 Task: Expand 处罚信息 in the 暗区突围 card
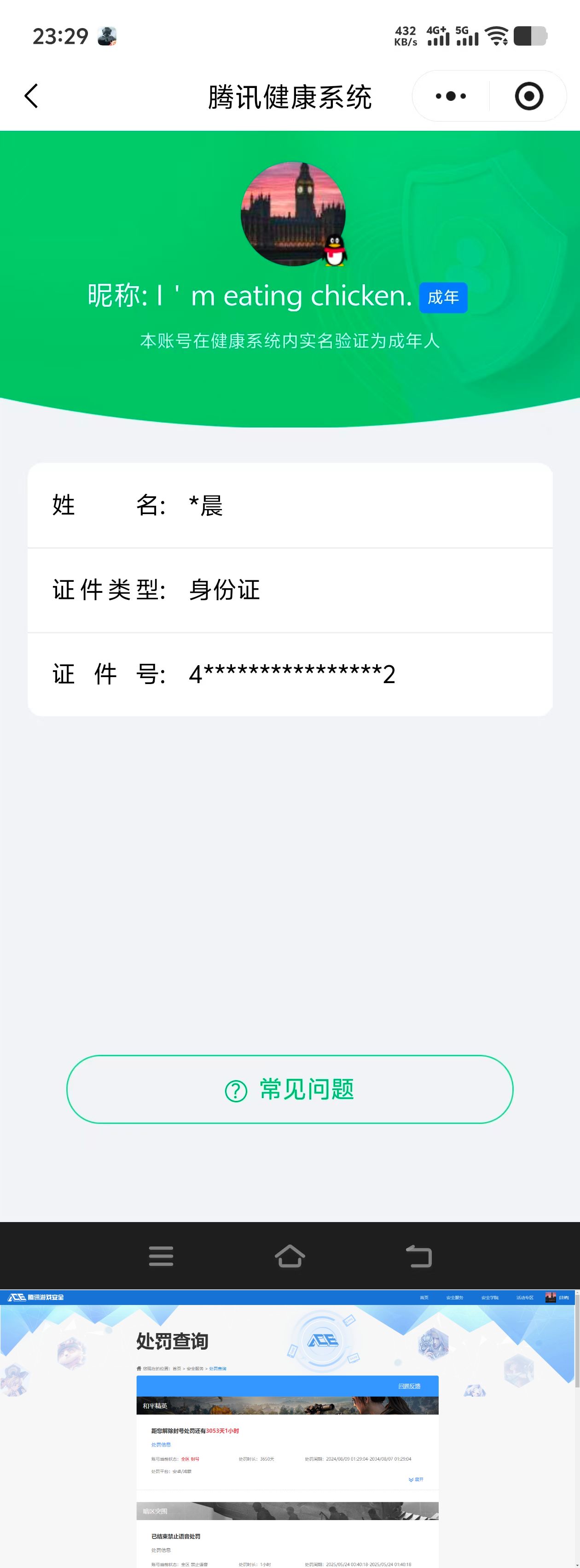[x=161, y=1550]
